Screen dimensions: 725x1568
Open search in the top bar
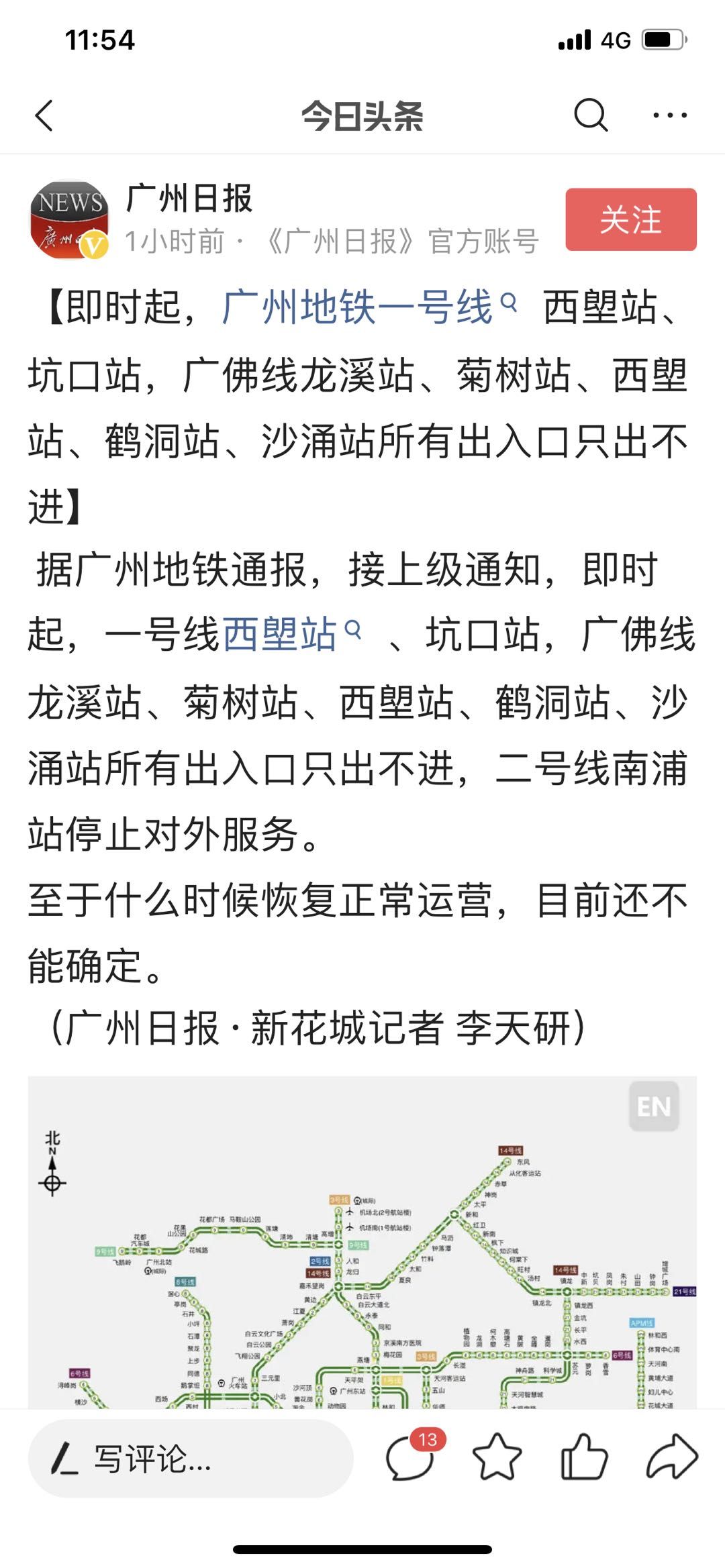pyautogui.click(x=591, y=115)
